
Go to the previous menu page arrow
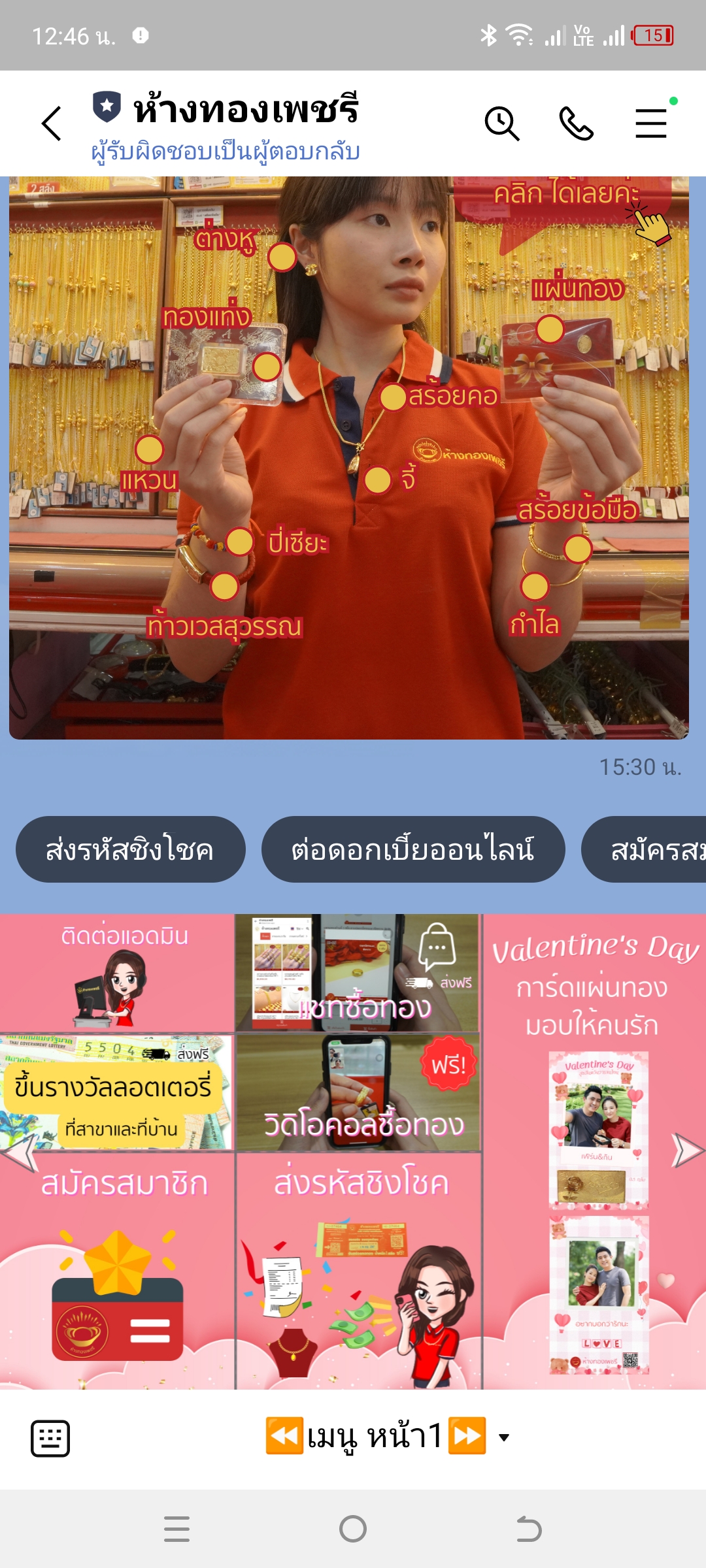click(x=18, y=1151)
